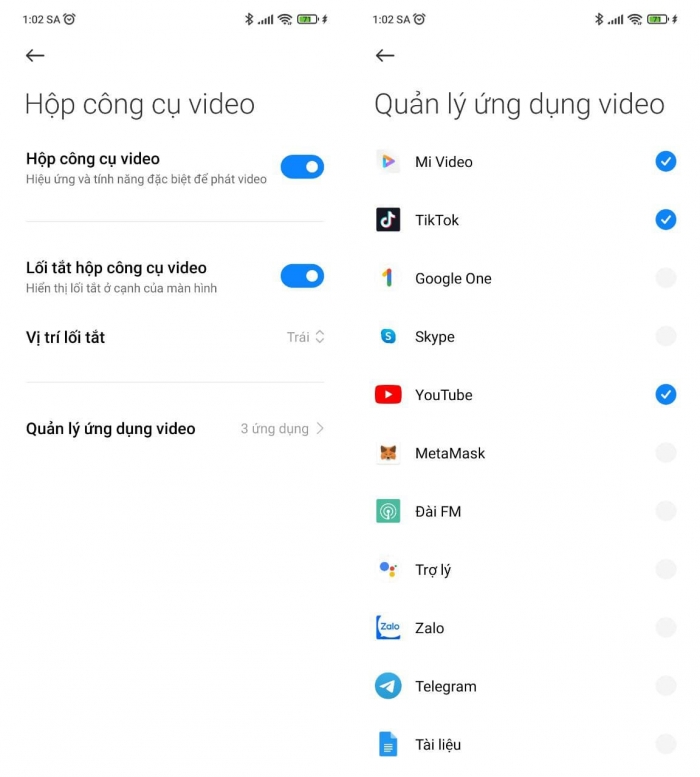
Task: Change Vị trí lối tắt from Trái
Action: pyautogui.click(x=305, y=338)
